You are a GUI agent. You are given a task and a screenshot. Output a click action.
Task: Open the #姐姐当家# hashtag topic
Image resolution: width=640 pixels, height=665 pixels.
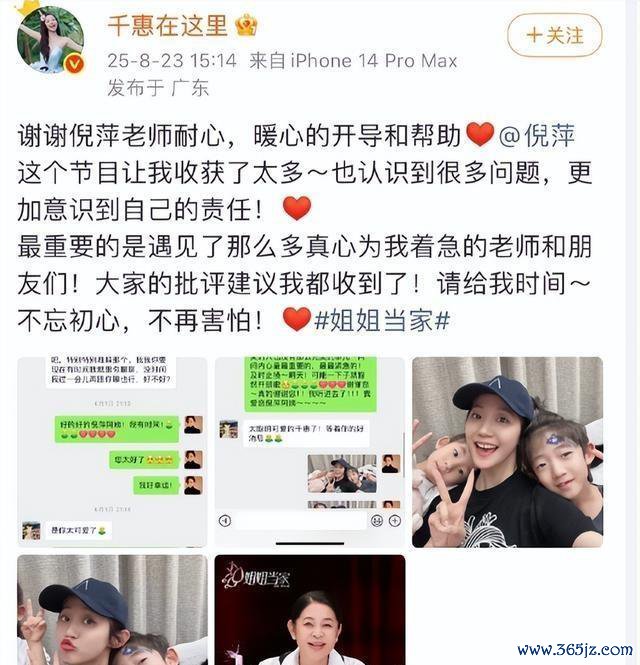382,319
